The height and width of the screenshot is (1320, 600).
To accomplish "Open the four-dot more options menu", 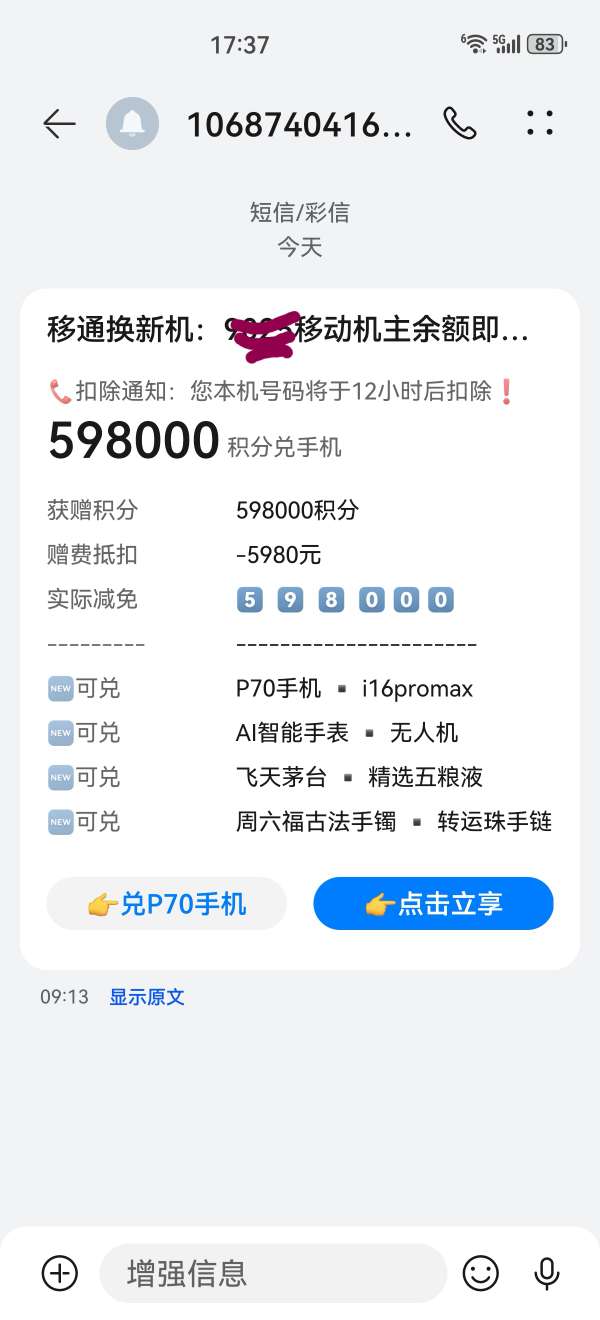I will coord(539,124).
